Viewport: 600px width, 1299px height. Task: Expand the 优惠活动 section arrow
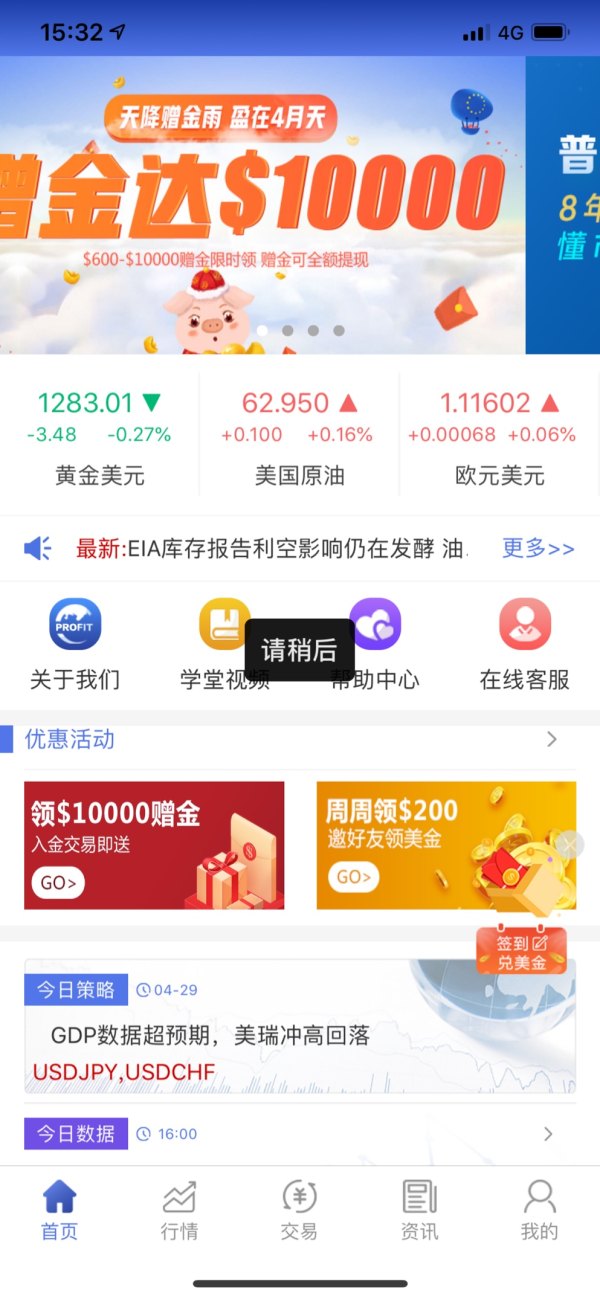551,740
